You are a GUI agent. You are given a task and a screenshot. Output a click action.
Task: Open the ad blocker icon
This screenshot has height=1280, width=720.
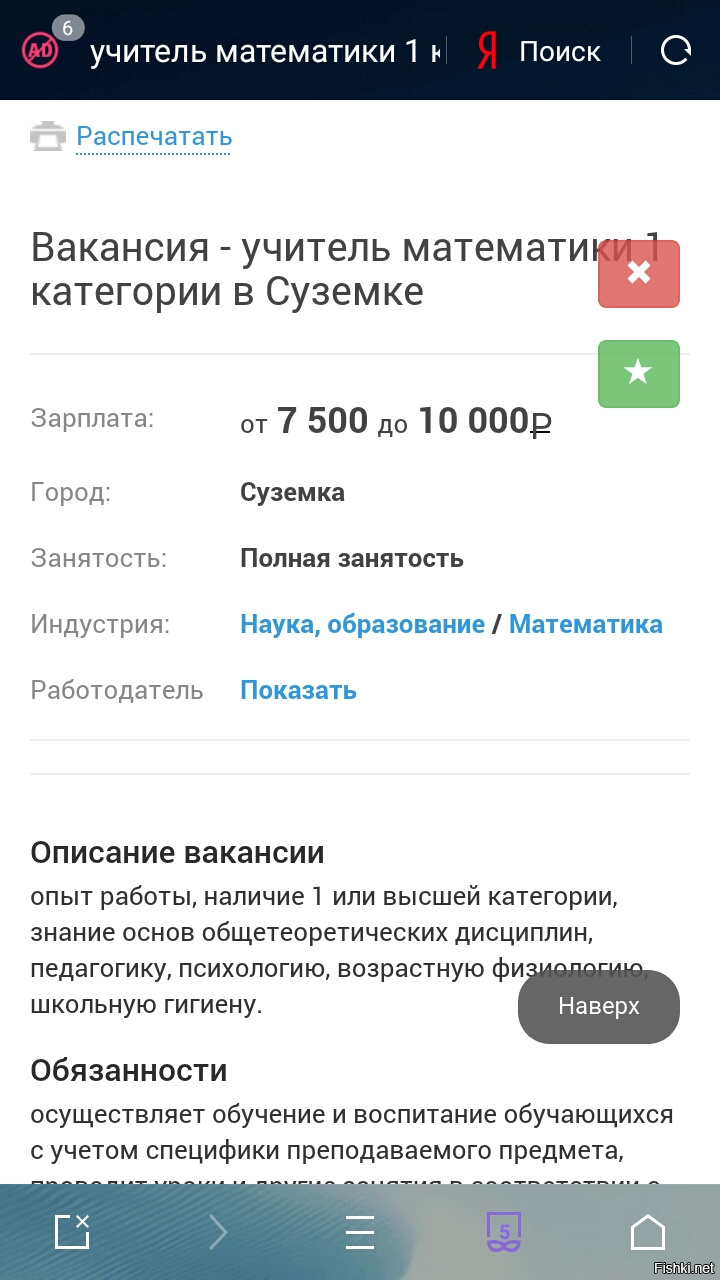(41, 50)
